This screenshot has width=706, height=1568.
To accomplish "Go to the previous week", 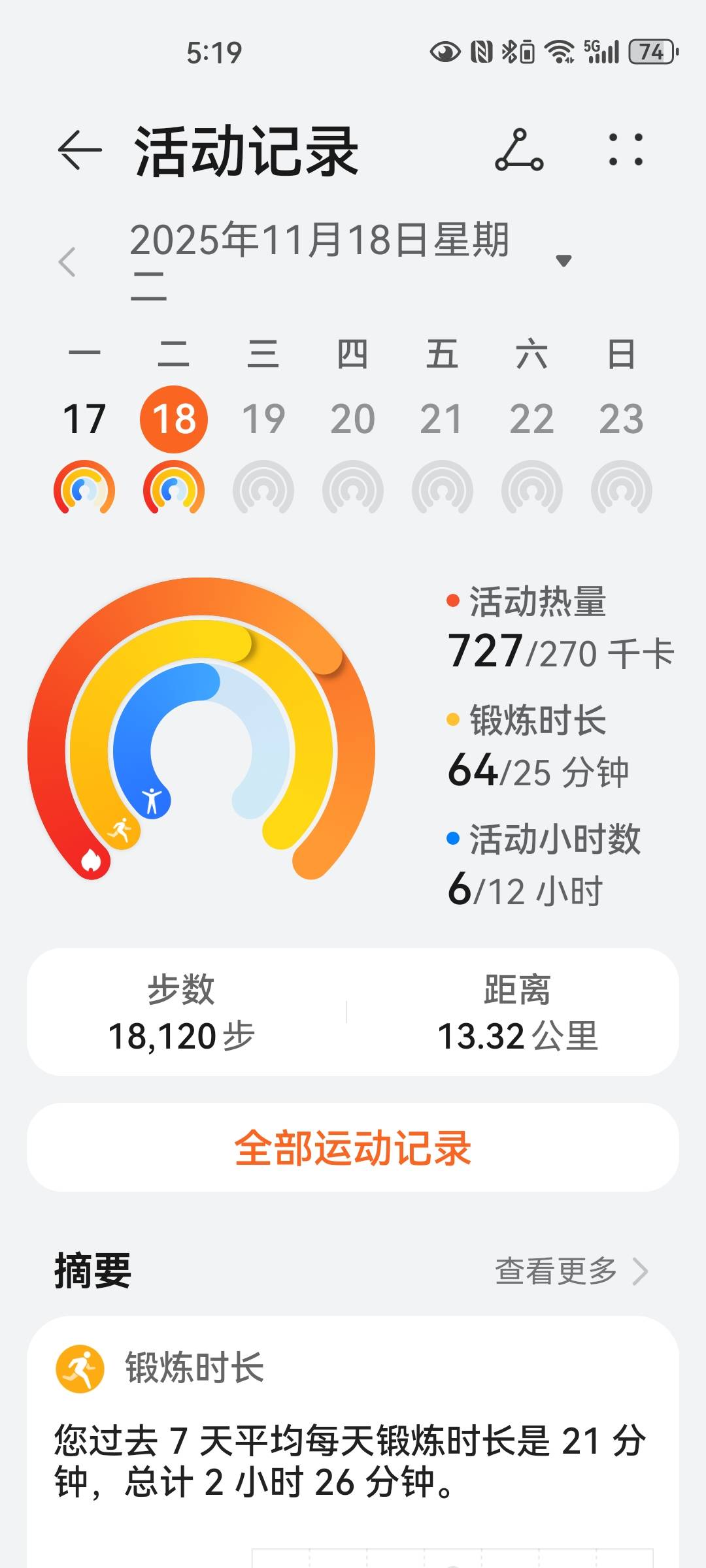I will 67,263.
